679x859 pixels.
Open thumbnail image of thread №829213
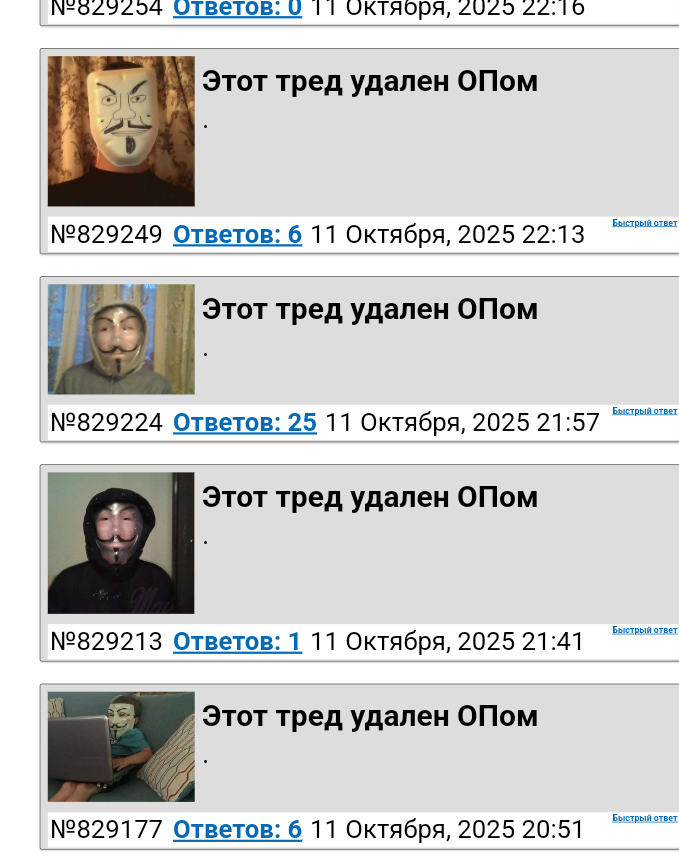[x=121, y=543]
